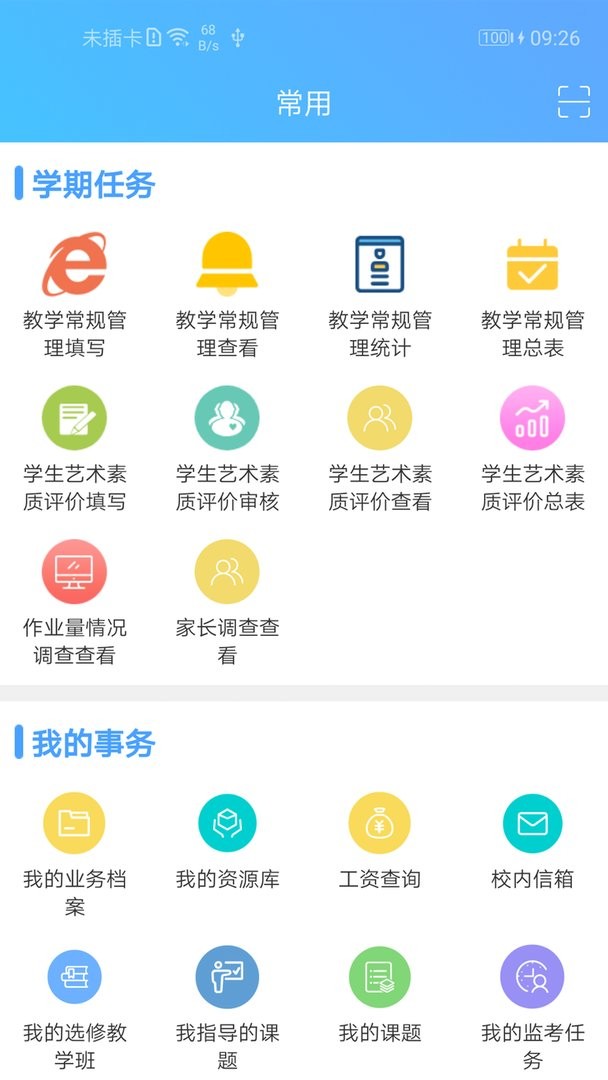Open 学生艺术素质评价审核
Image resolution: width=608 pixels, height=1080 pixels.
click(227, 418)
